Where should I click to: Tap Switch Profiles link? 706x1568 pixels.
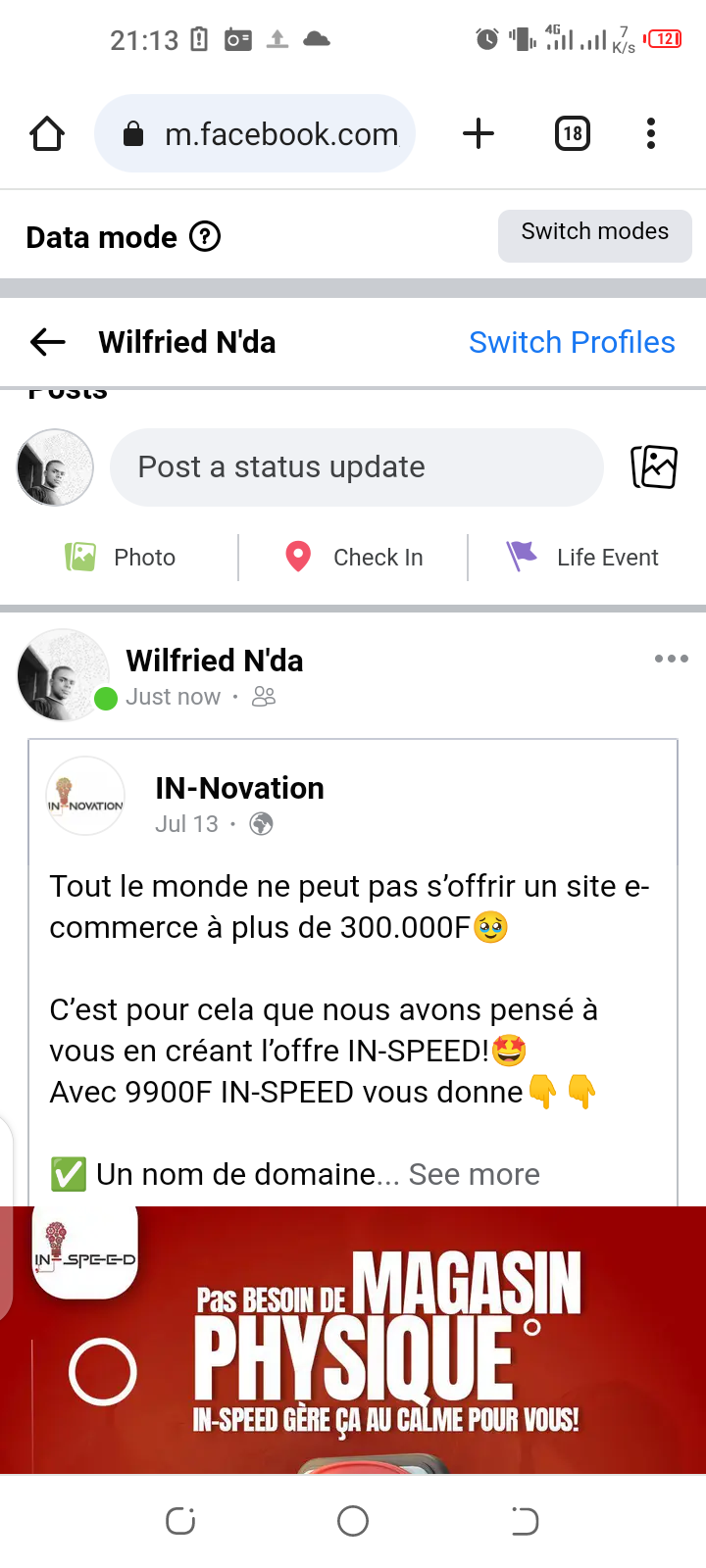tap(572, 342)
